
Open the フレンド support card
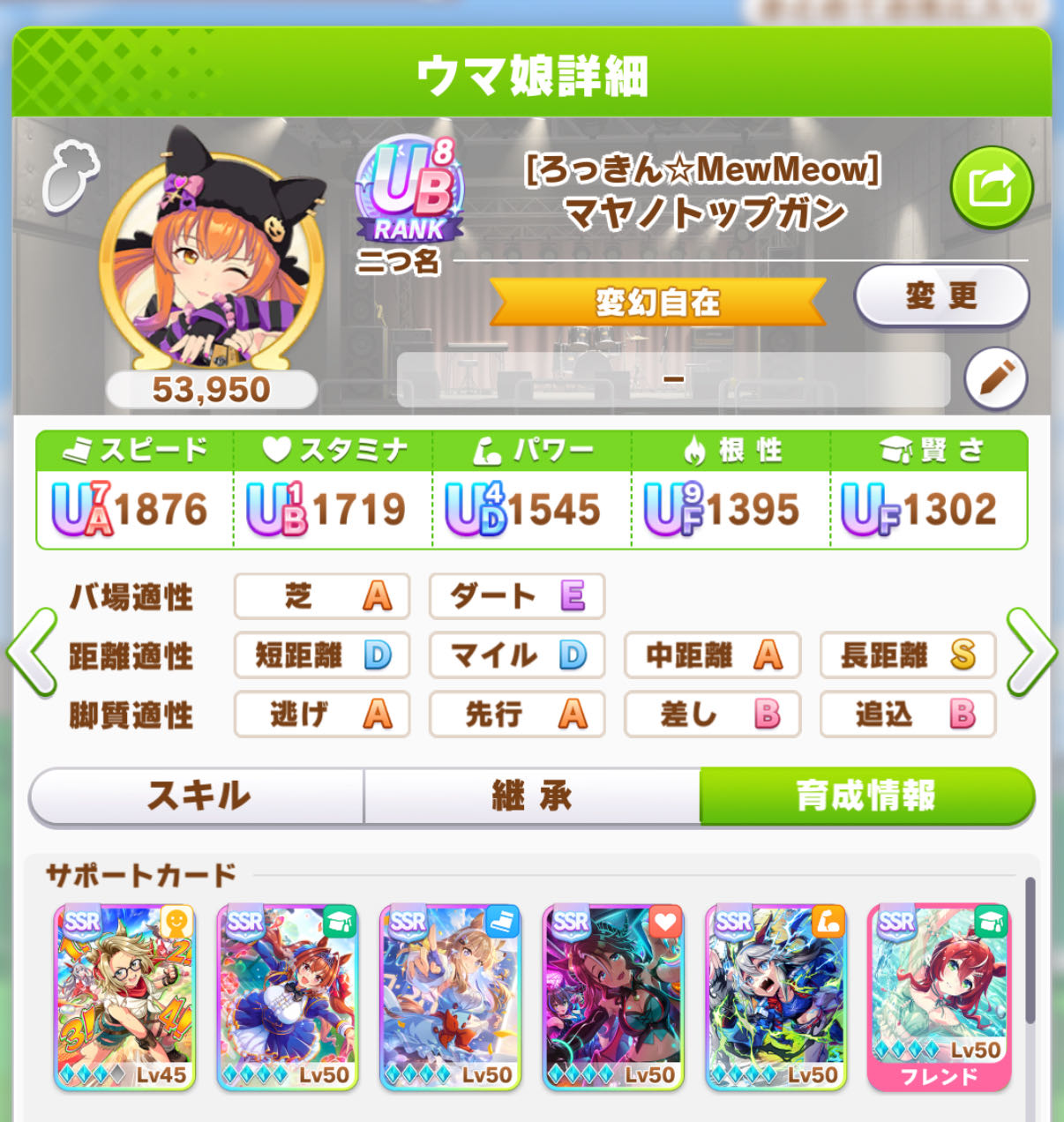click(939, 998)
